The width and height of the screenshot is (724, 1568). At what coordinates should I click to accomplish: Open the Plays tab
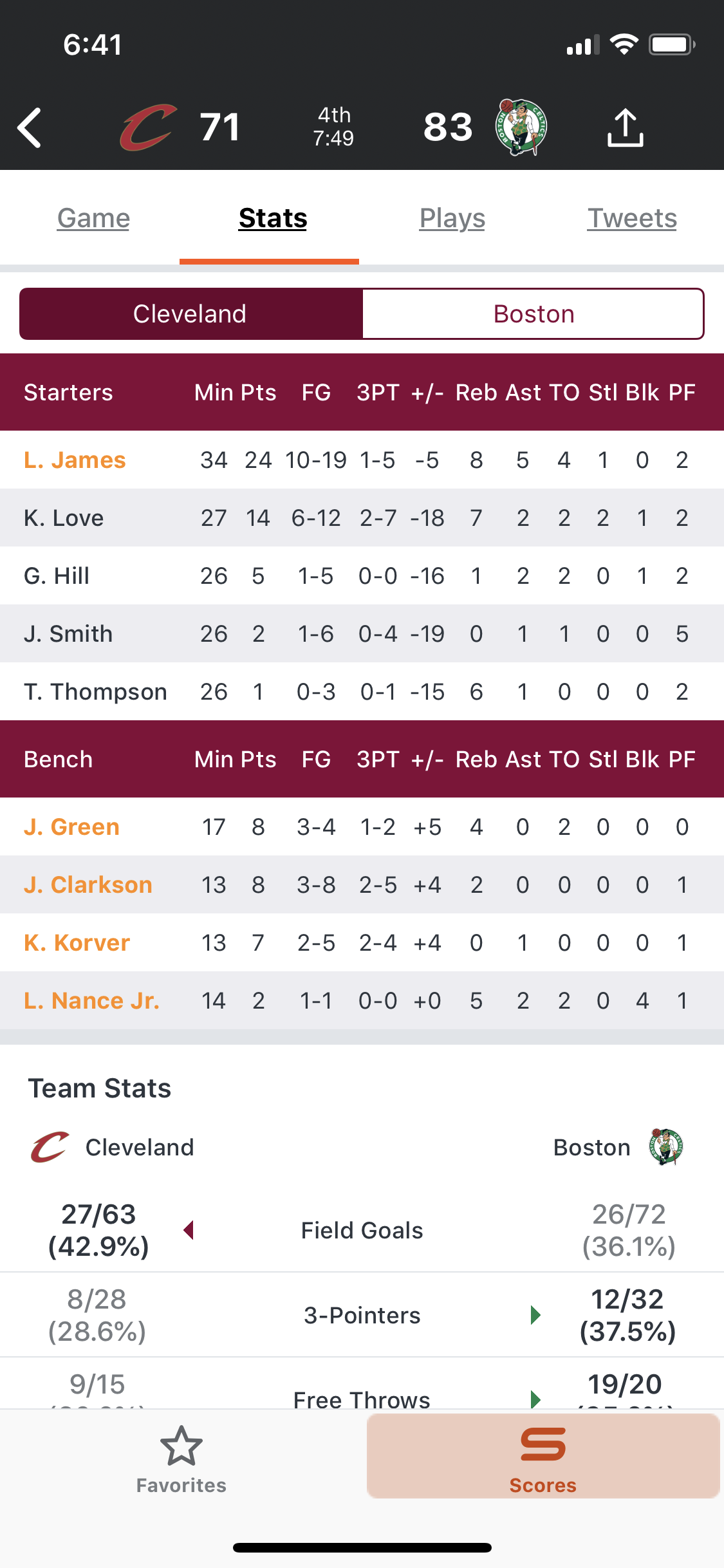(x=452, y=218)
